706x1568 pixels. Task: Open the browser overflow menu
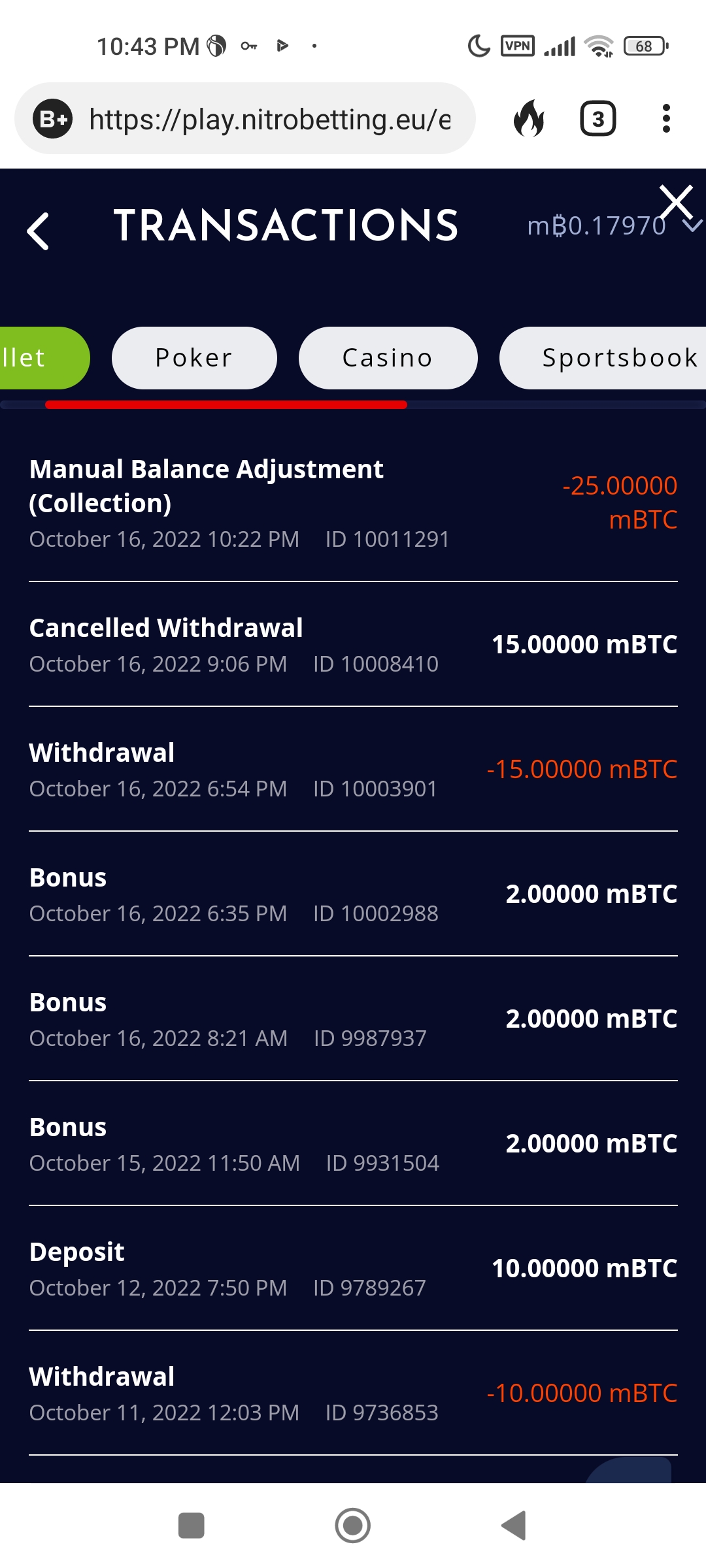[x=666, y=119]
